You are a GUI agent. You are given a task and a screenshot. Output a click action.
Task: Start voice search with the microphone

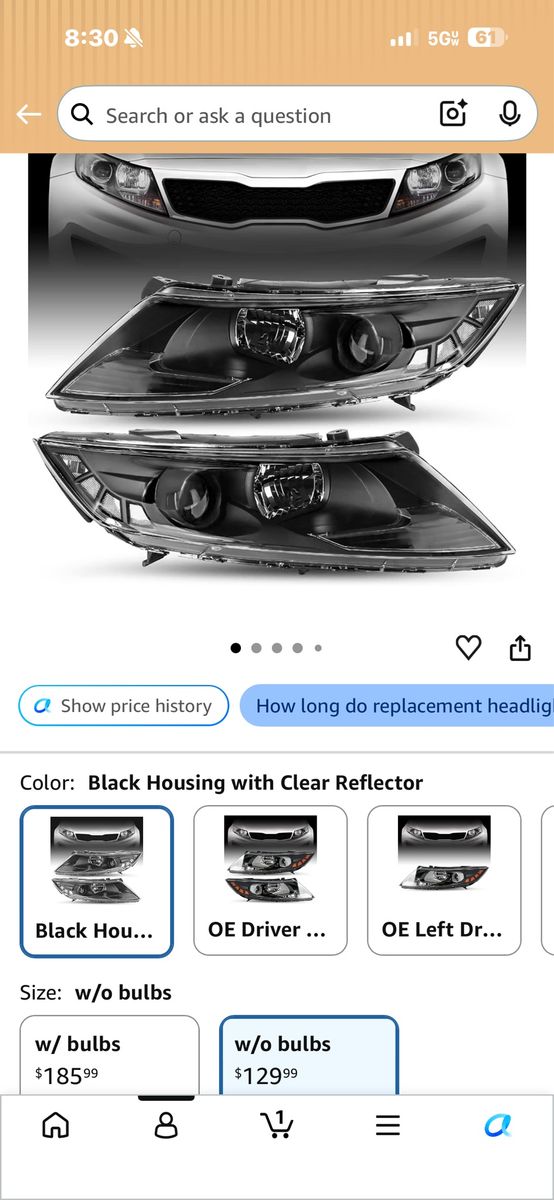click(x=509, y=114)
